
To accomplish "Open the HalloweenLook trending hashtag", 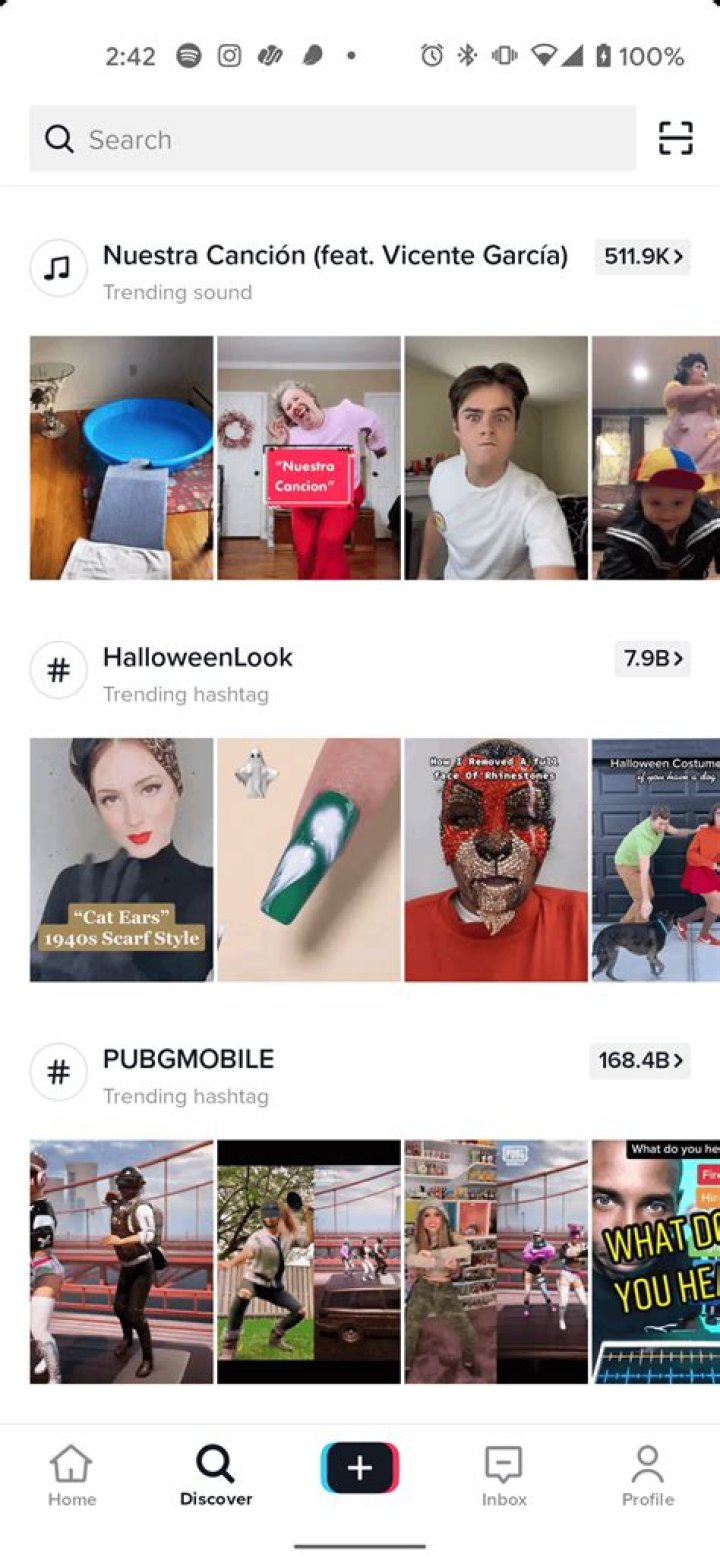I will 198,658.
